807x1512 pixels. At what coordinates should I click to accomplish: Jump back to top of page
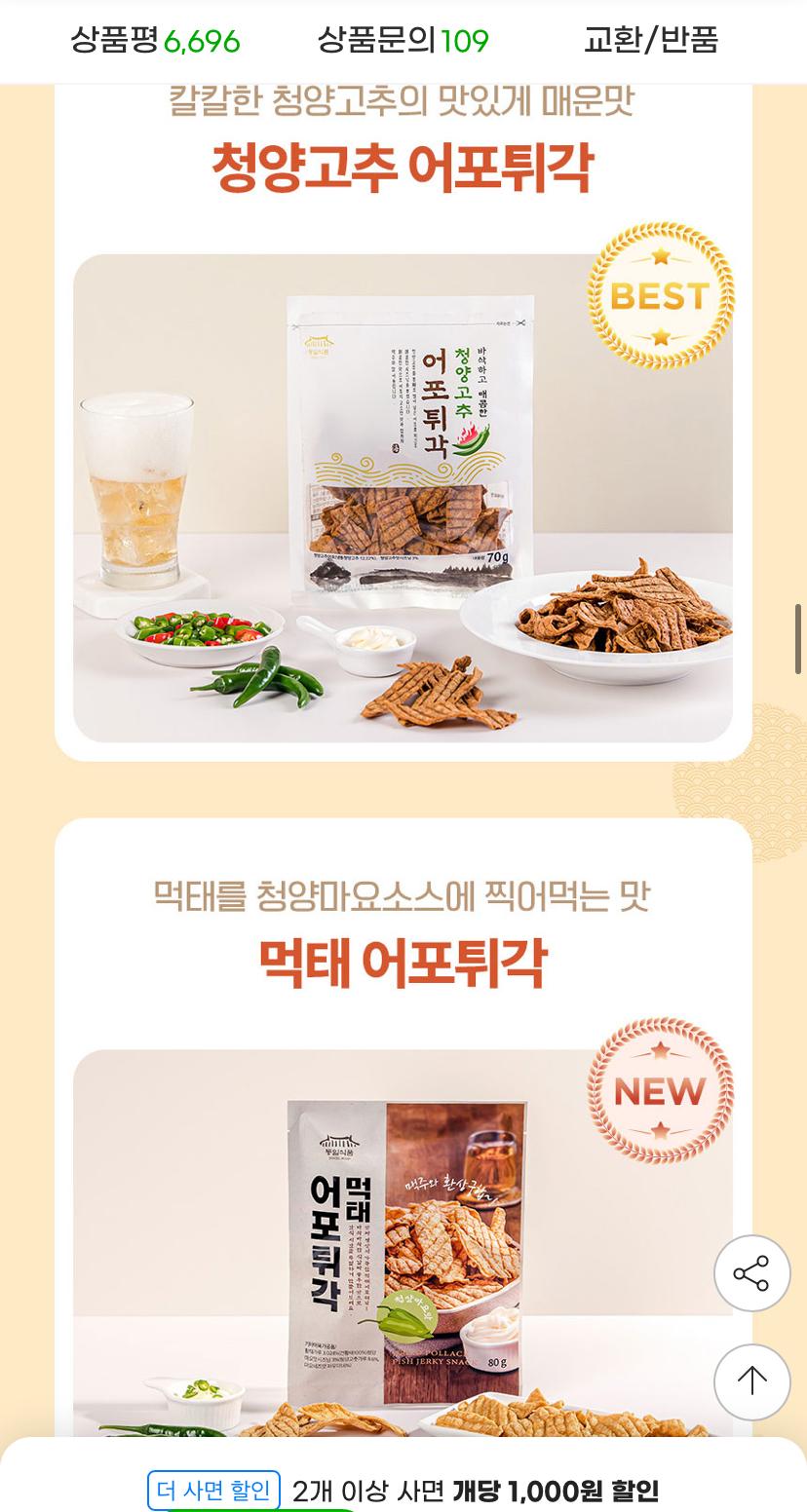[751, 1381]
